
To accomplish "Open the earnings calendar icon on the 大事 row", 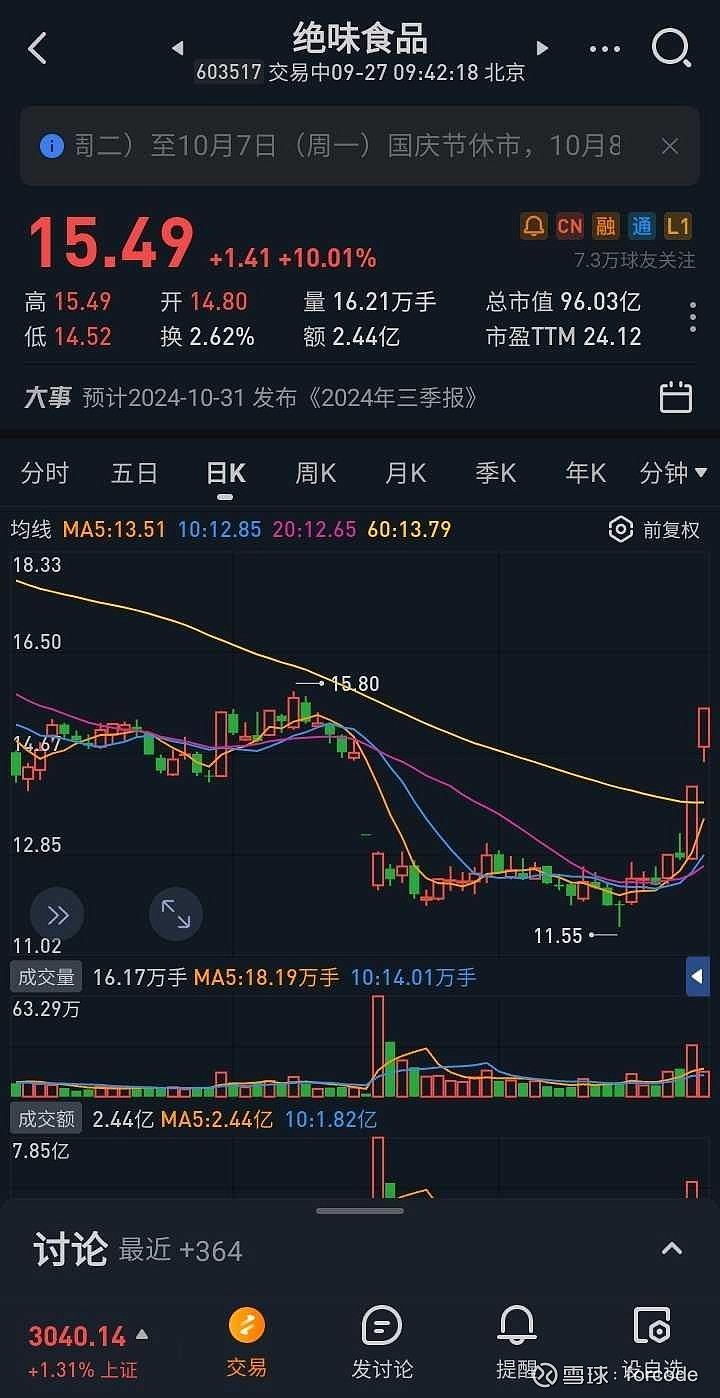I will [675, 397].
